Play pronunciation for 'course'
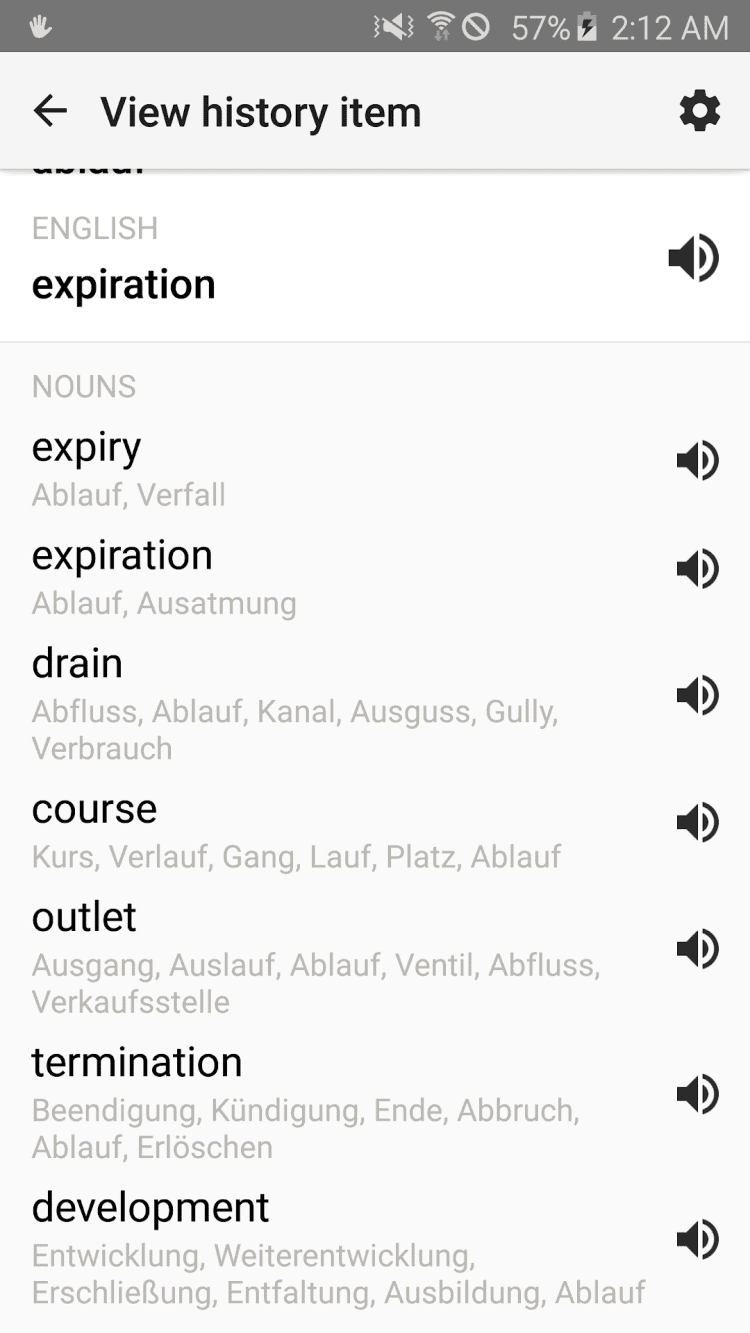The image size is (750, 1333). pyautogui.click(x=697, y=822)
